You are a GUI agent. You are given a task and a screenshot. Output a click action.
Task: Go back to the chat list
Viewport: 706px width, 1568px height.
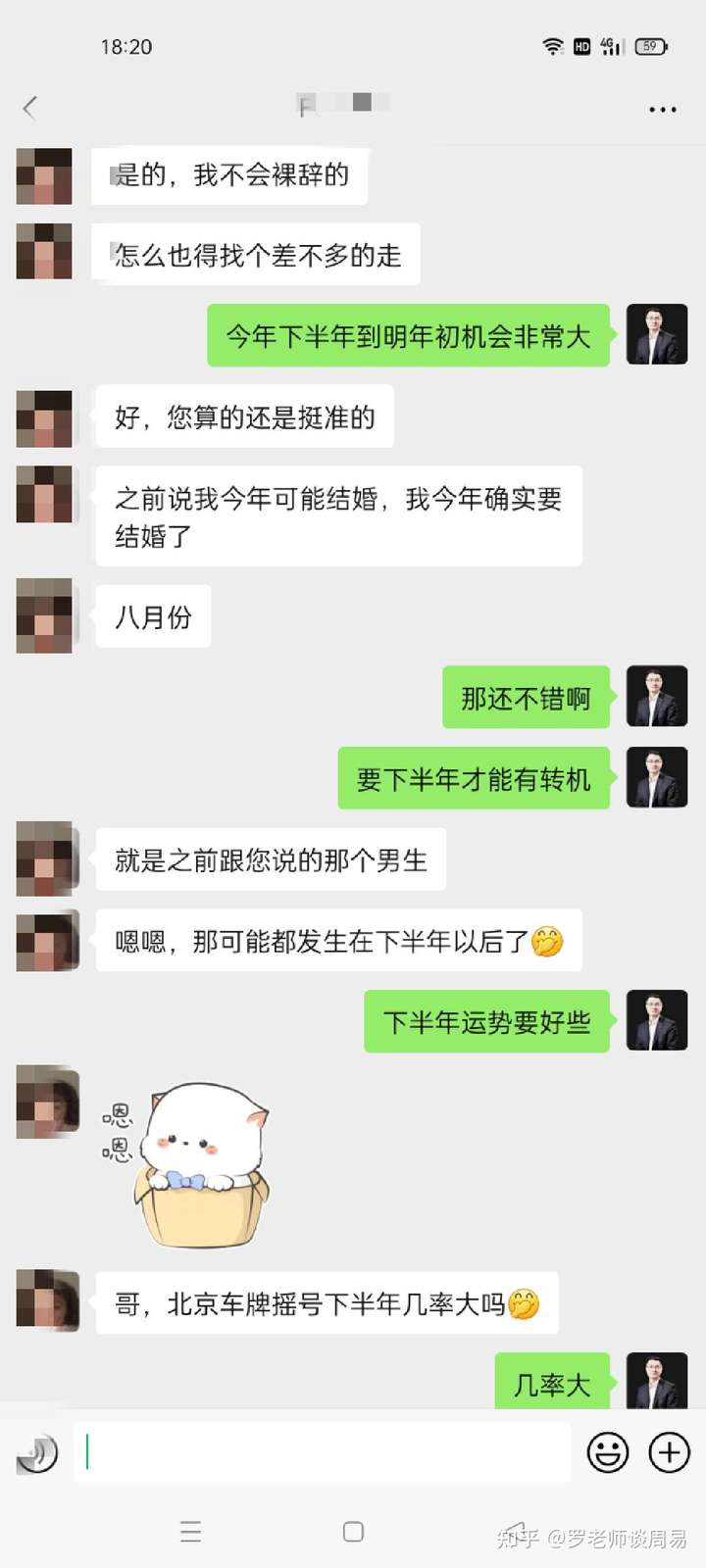click(x=30, y=108)
